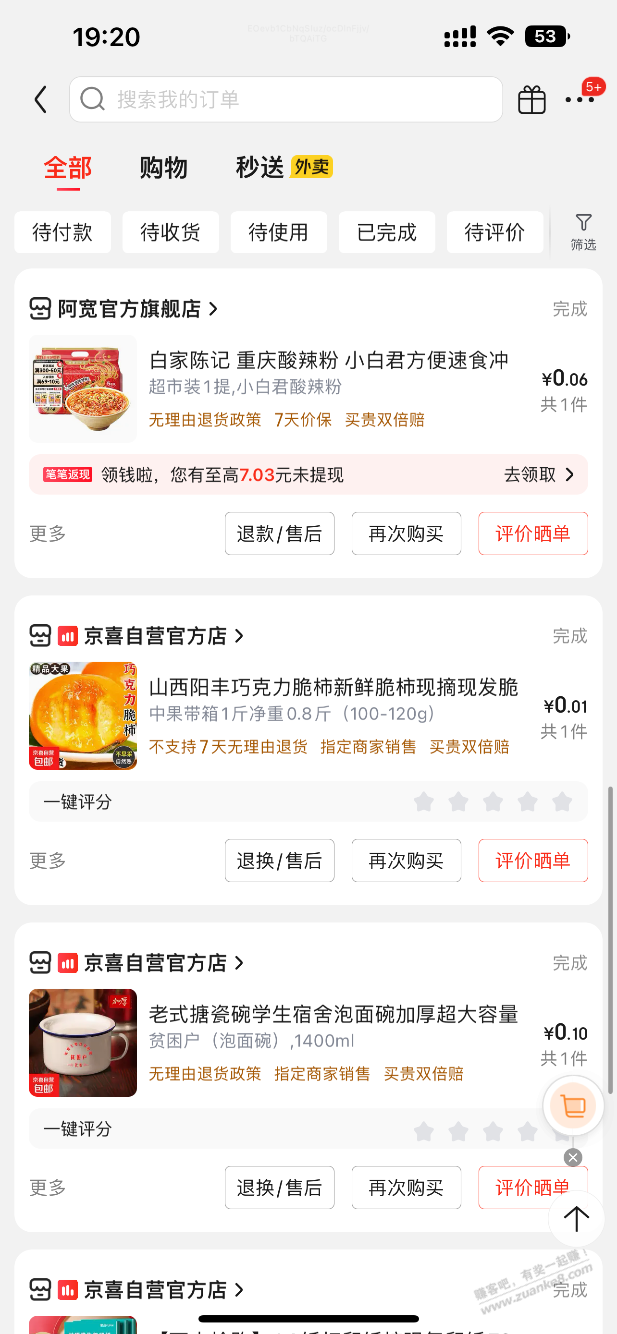617x1334 pixels.
Task: Open the three-dot overflow menu
Action: pos(579,99)
